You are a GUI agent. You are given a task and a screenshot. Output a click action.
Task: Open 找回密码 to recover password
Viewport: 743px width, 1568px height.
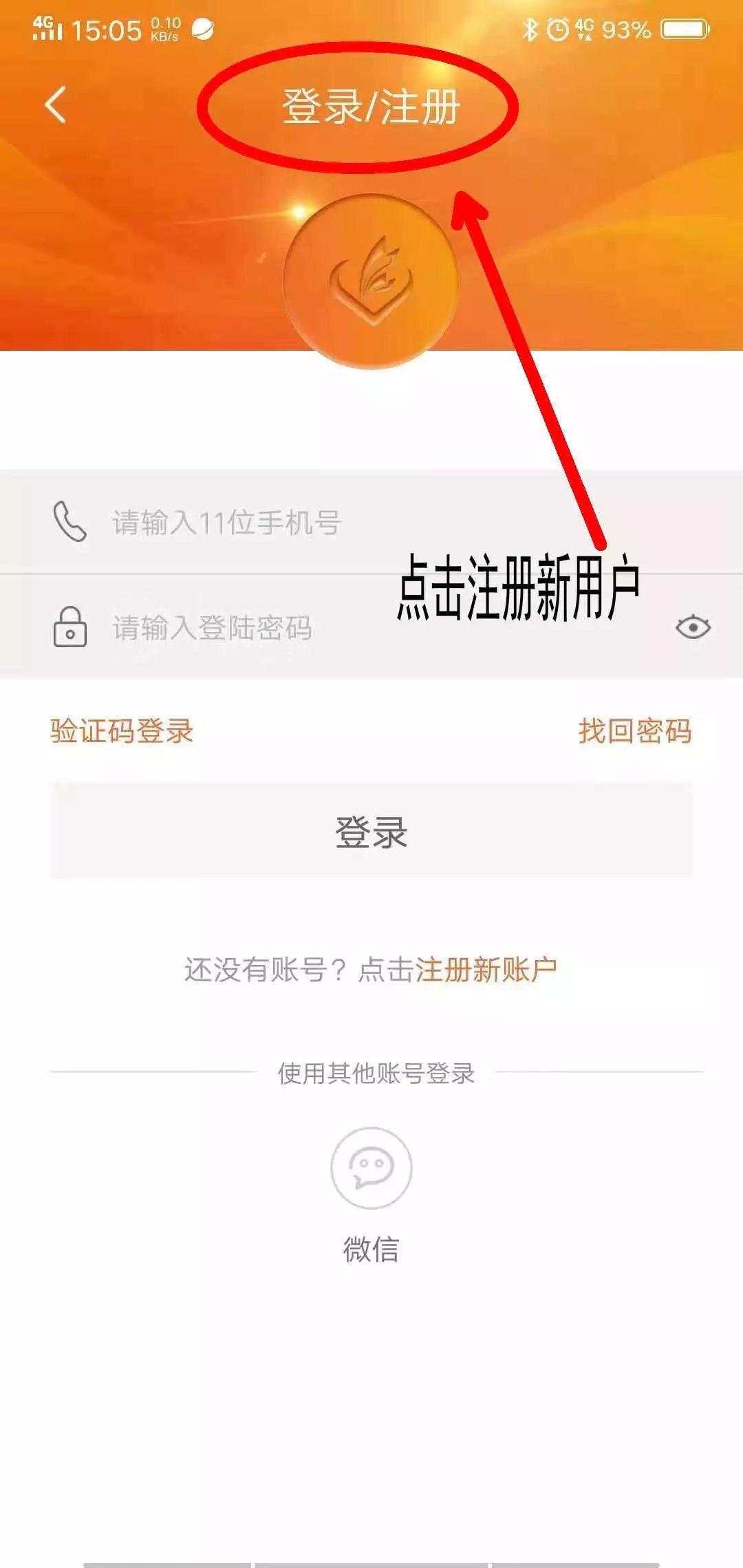click(x=634, y=730)
